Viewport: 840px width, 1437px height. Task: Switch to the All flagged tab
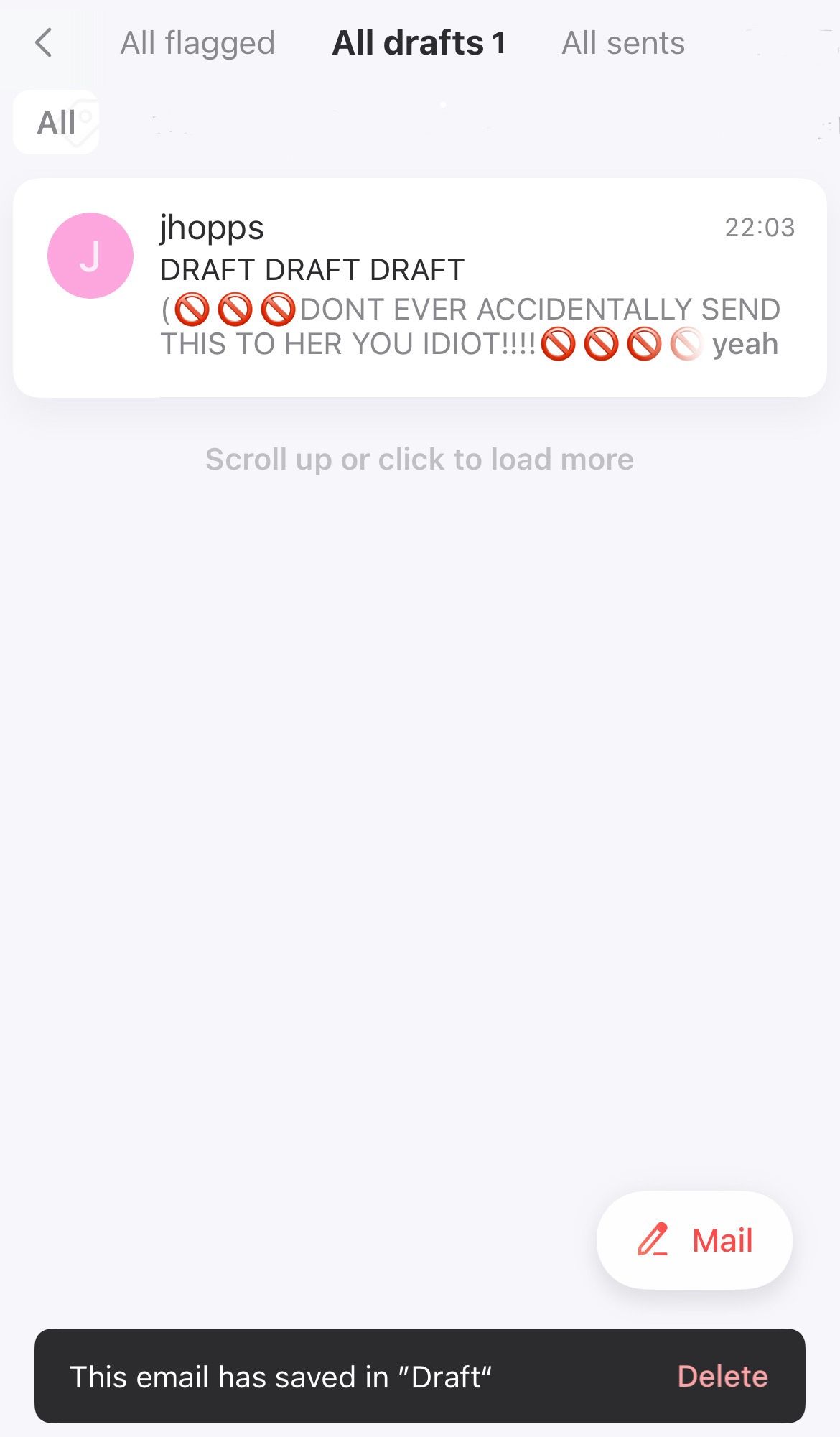[x=197, y=43]
